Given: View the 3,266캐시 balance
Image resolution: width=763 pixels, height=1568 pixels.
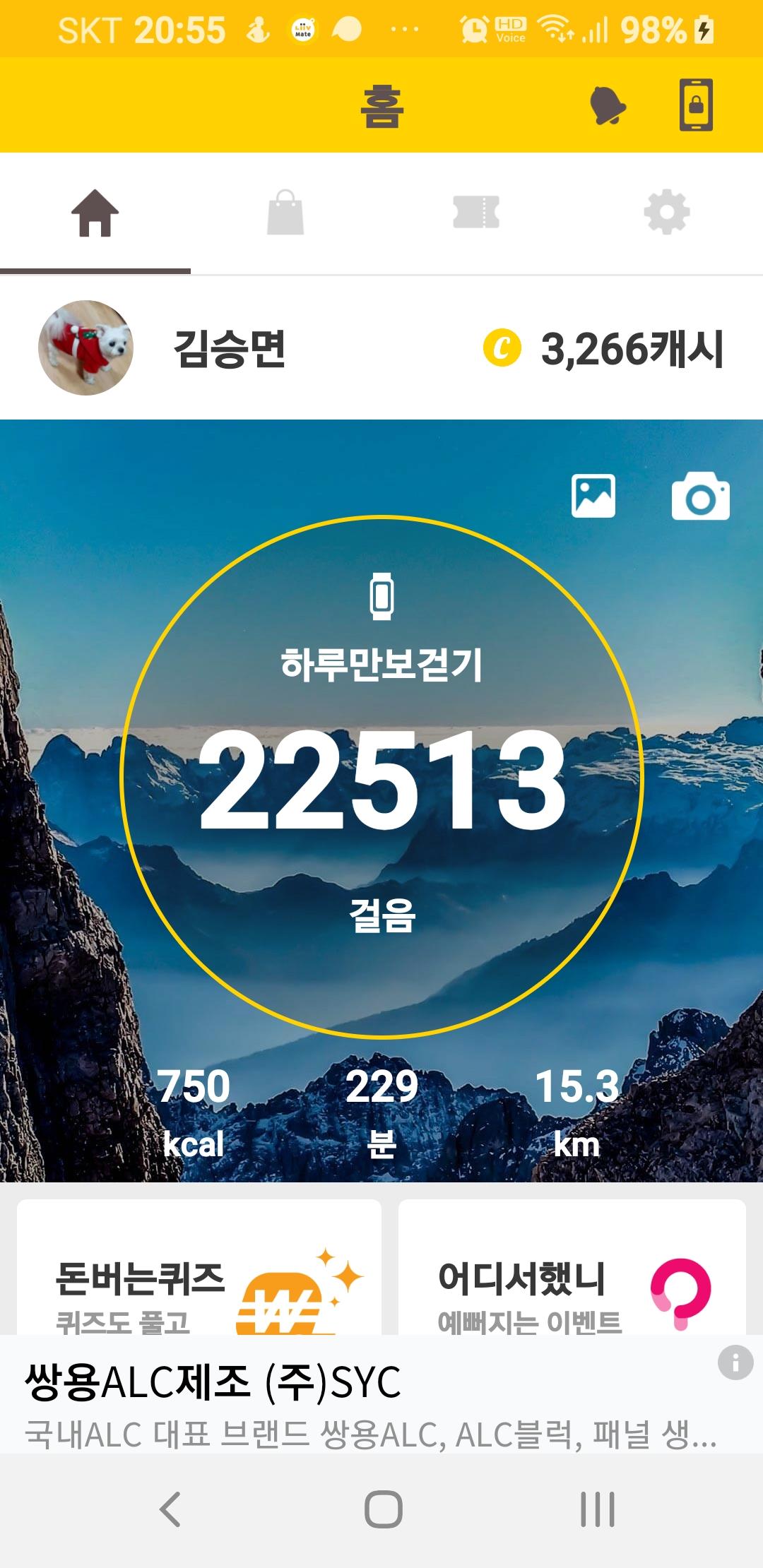Looking at the screenshot, I should click(605, 349).
